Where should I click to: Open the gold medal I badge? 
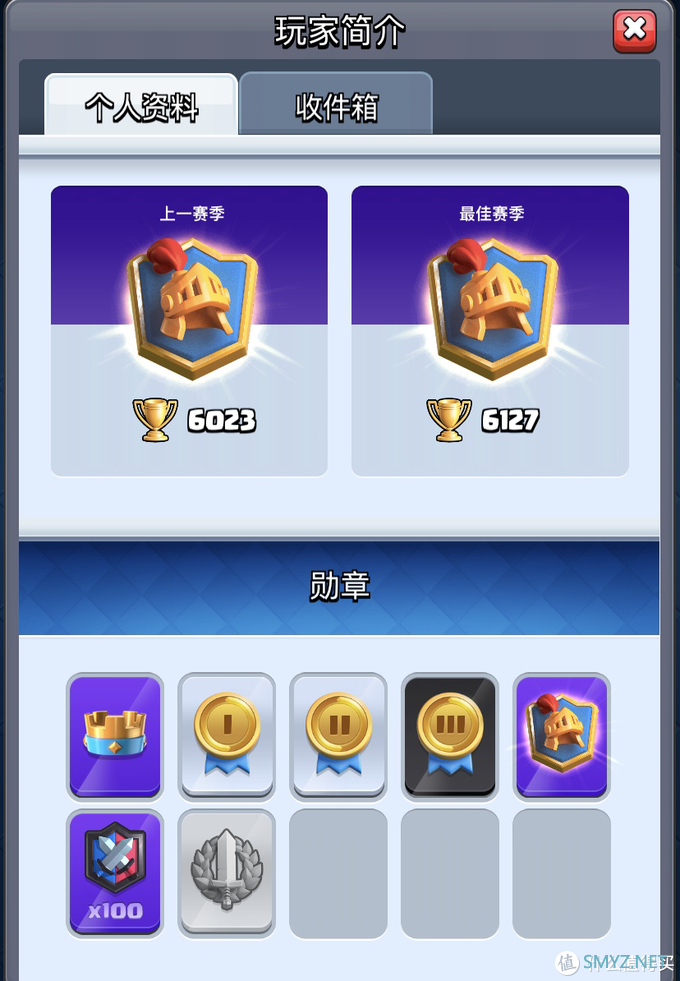[227, 737]
